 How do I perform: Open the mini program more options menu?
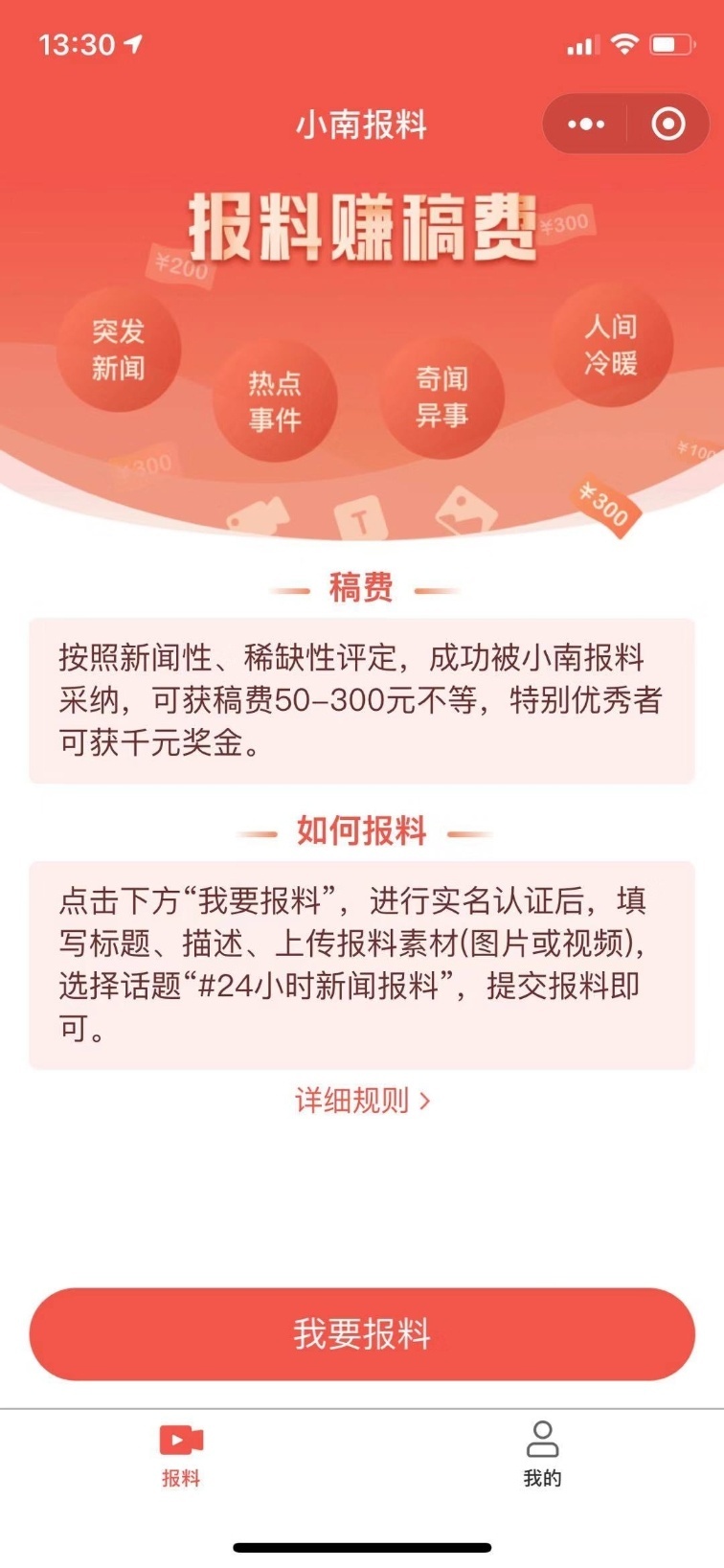tap(586, 125)
